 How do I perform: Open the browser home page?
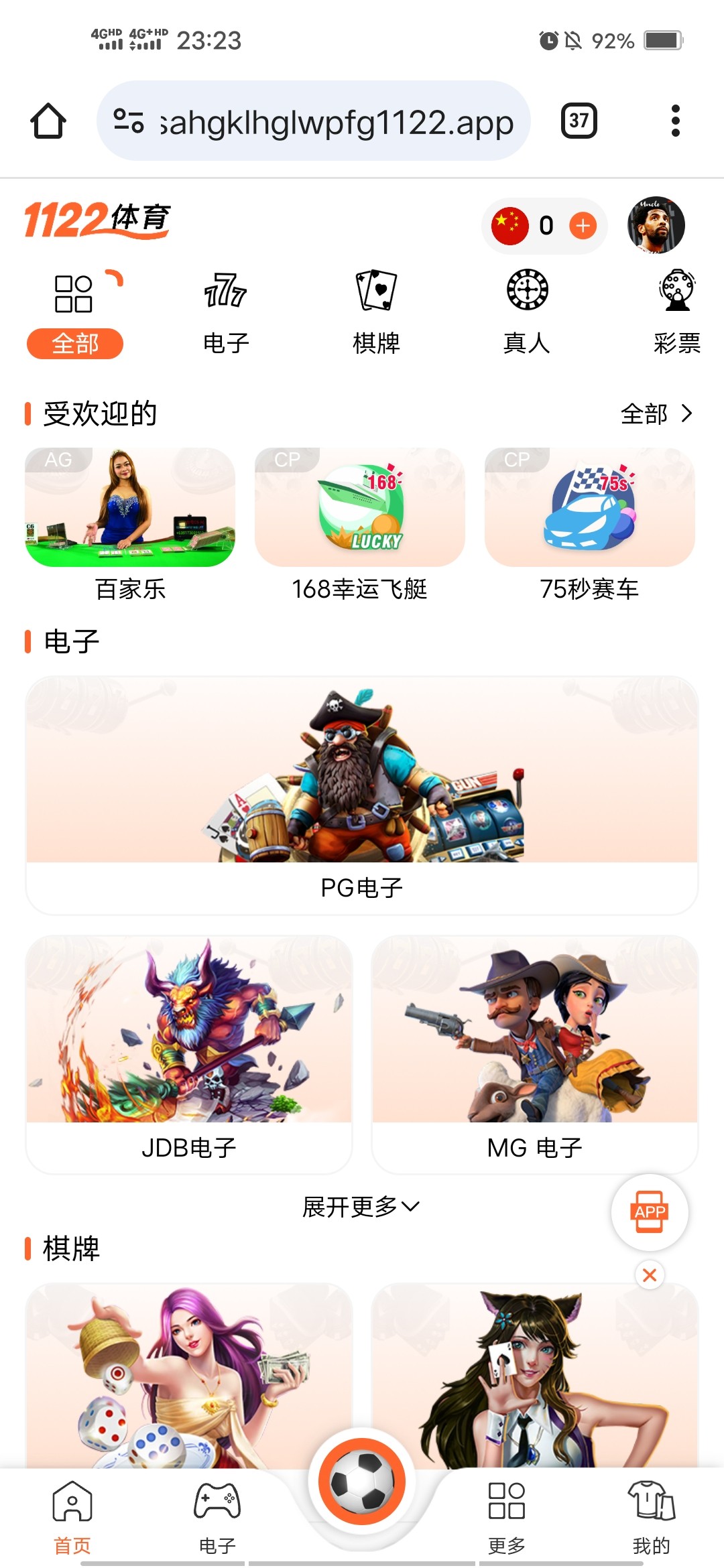click(48, 121)
